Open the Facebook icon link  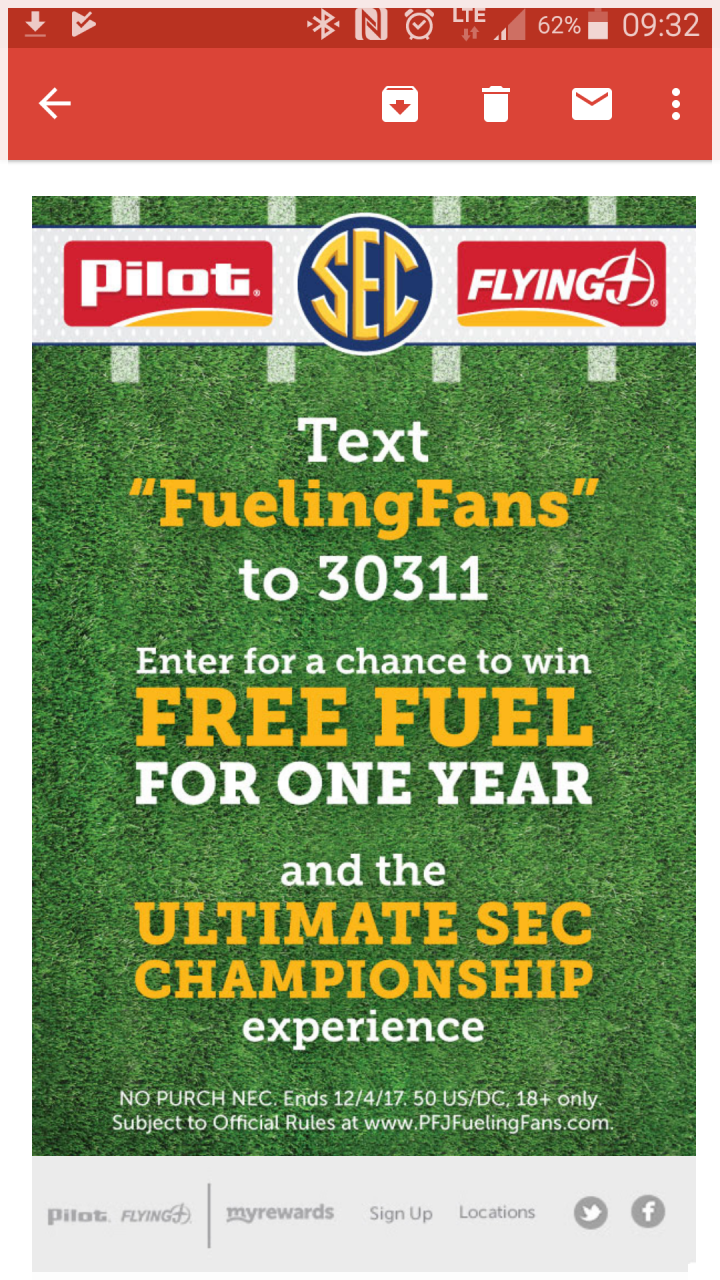click(x=648, y=1213)
